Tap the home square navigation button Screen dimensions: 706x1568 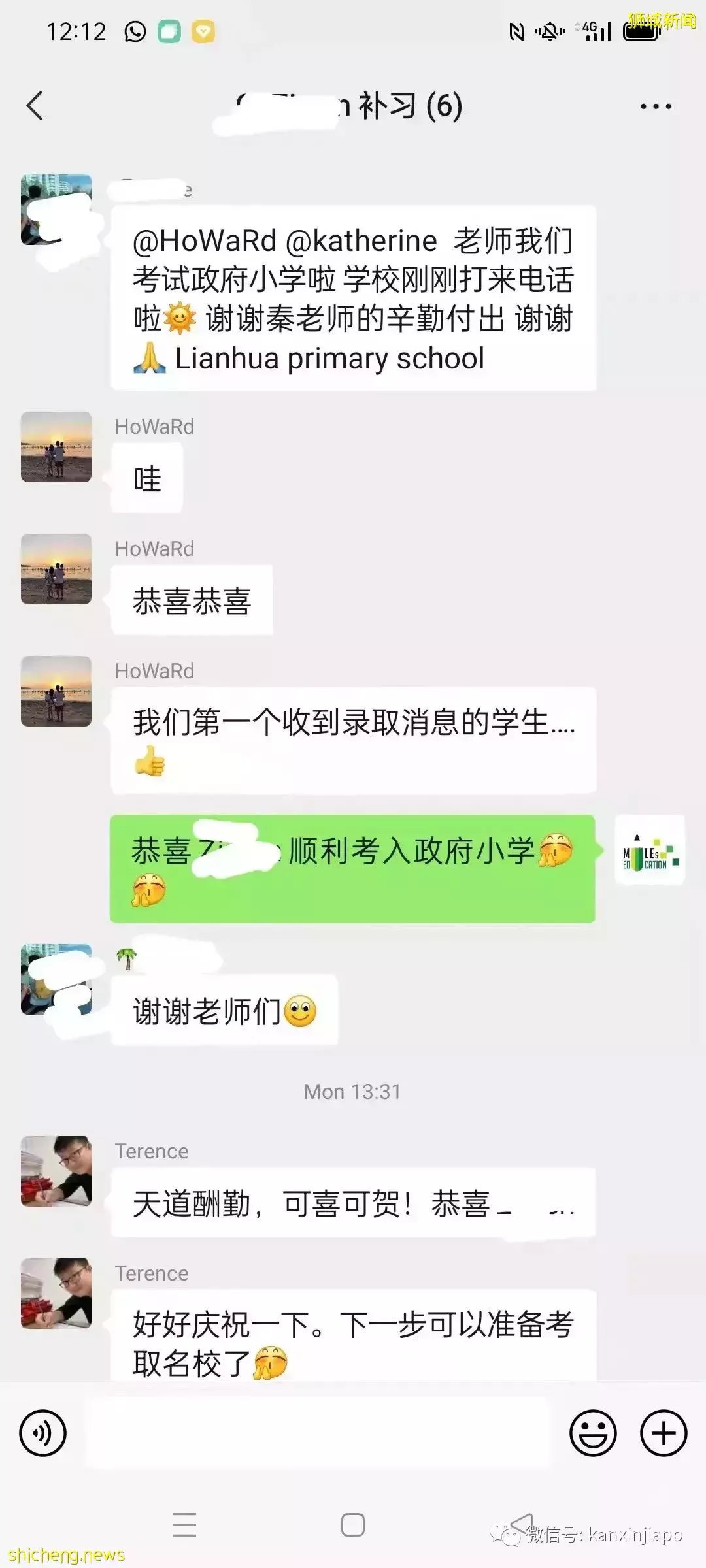tap(353, 1526)
